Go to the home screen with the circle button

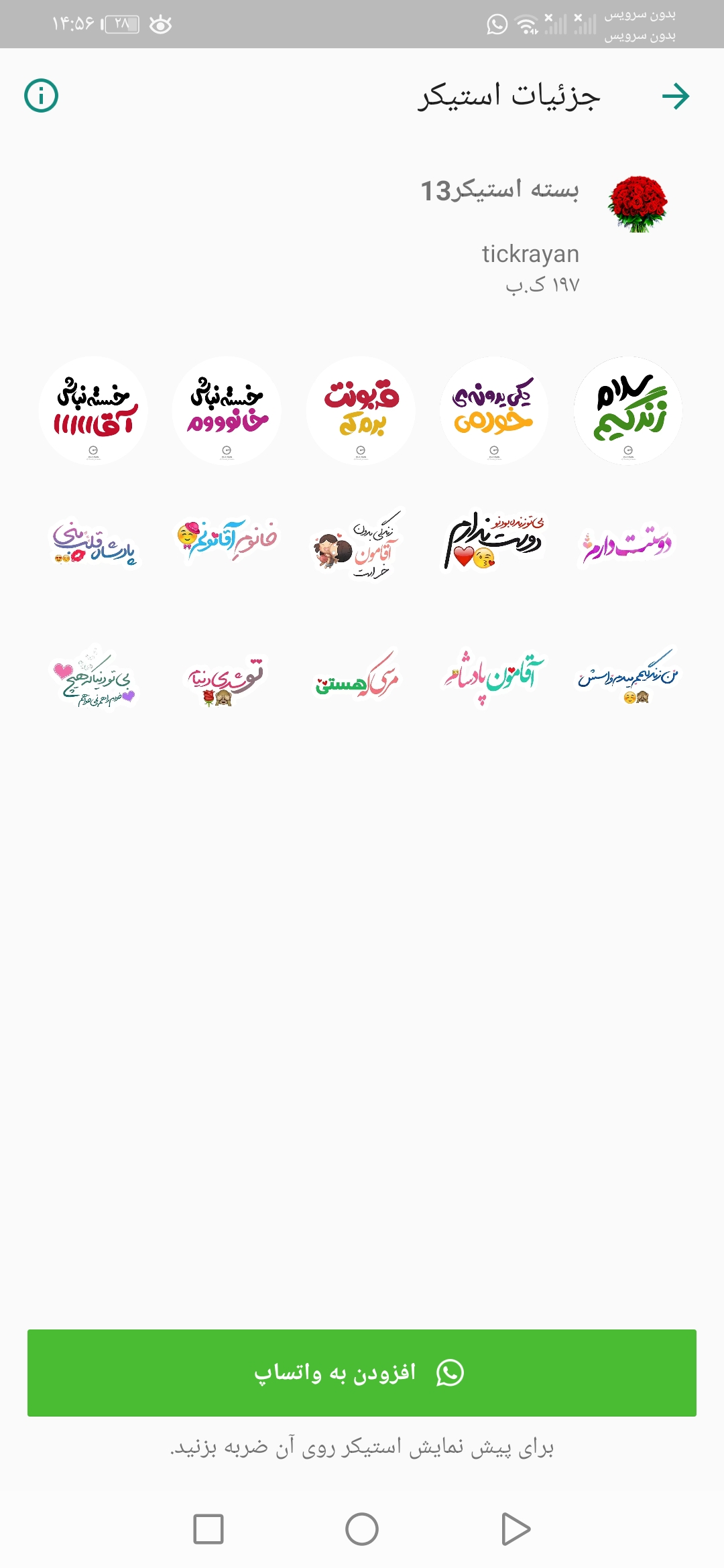(362, 1529)
